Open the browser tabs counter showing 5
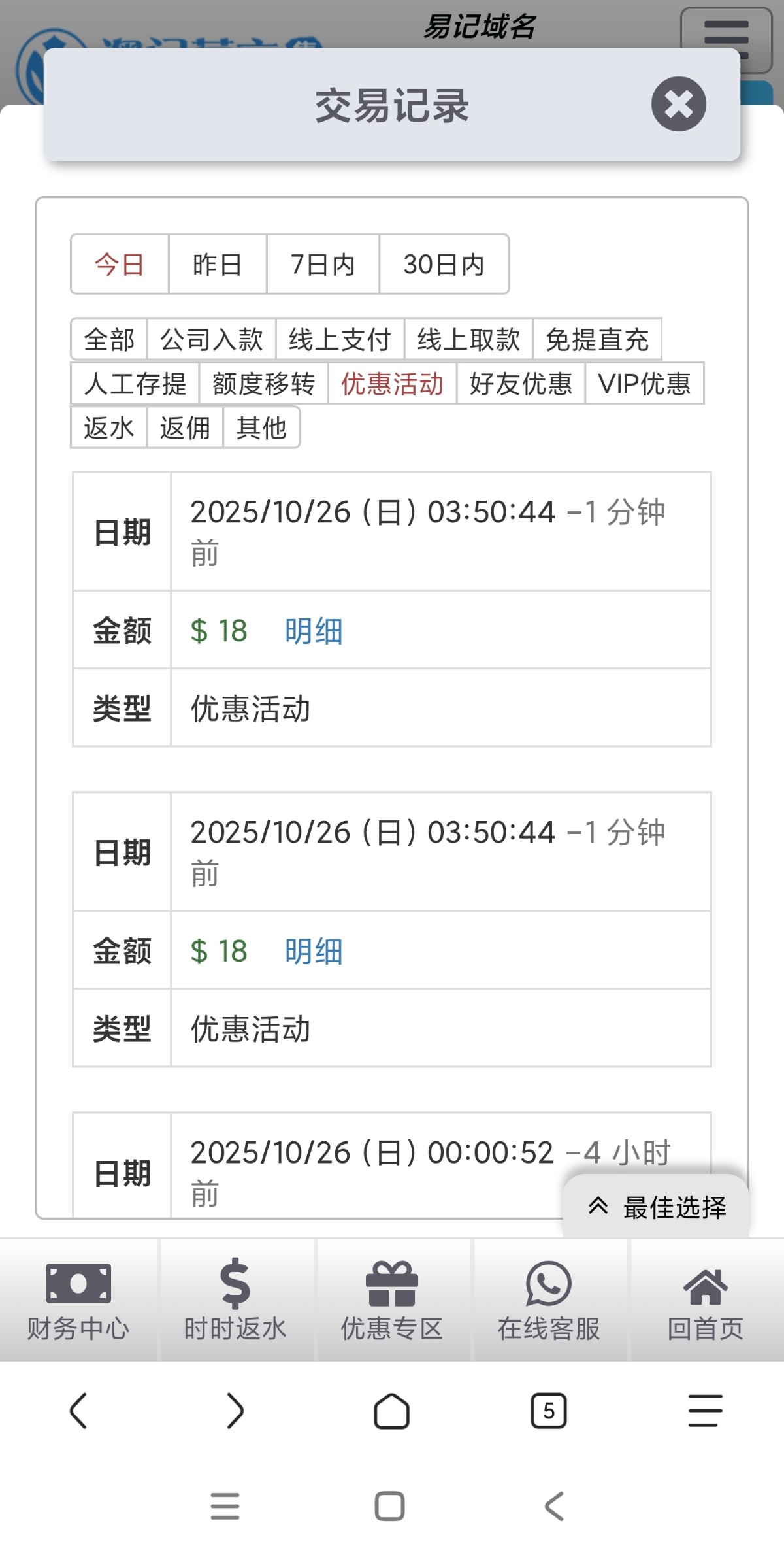This screenshot has height=1557, width=784. click(548, 1411)
